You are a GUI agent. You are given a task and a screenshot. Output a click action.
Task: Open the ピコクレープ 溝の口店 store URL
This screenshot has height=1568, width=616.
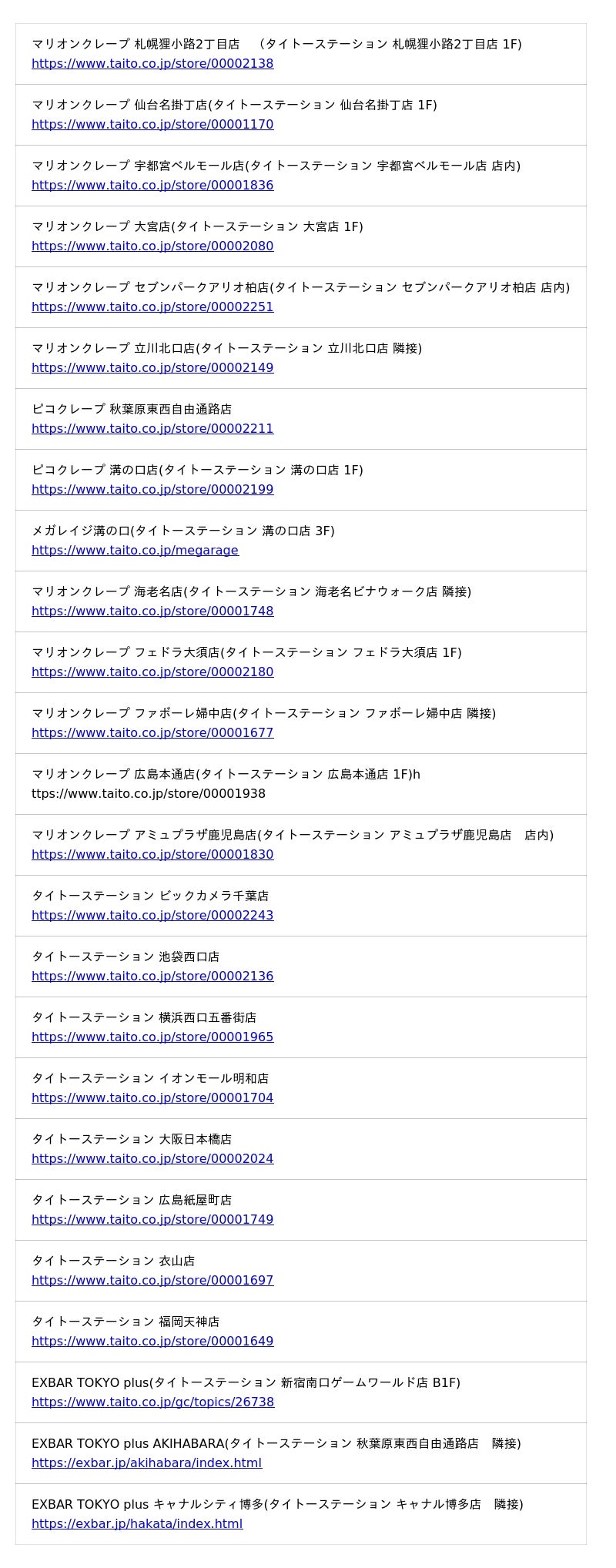[x=152, y=490]
